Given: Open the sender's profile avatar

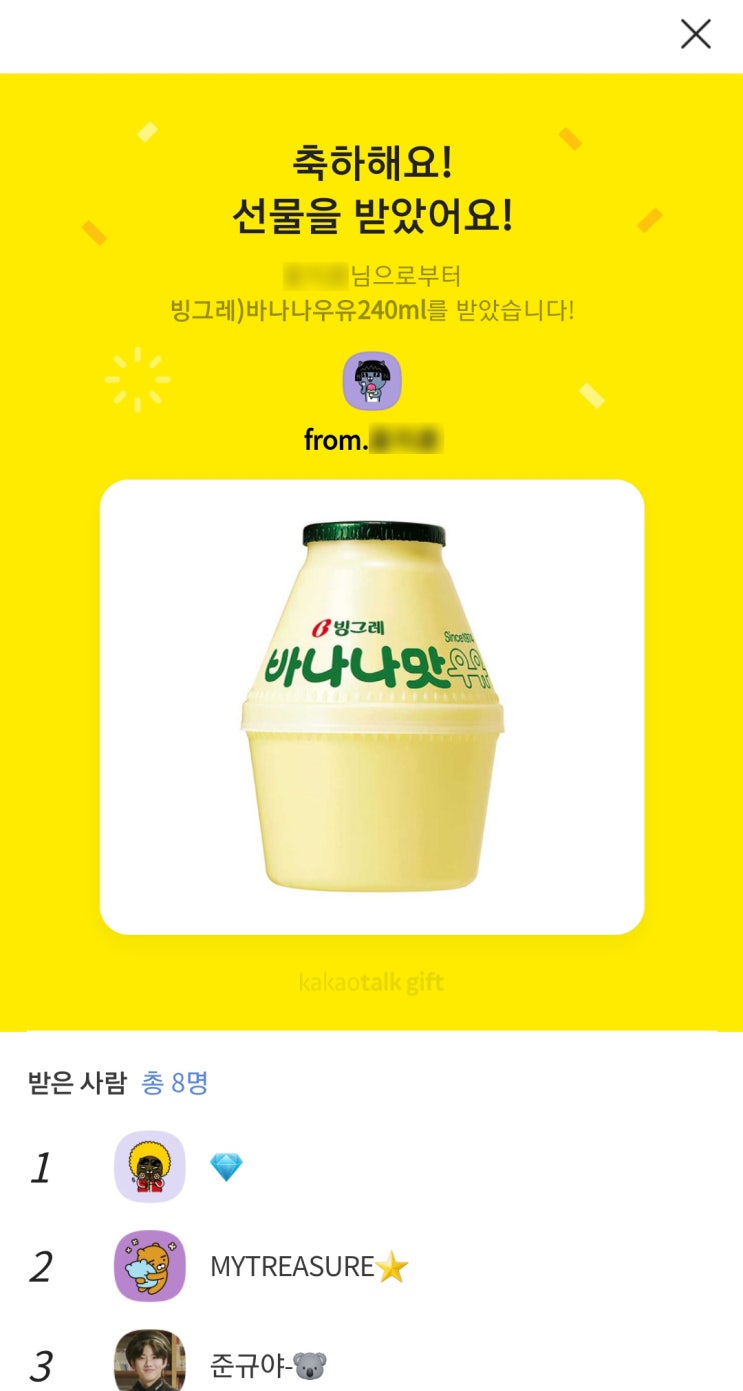Looking at the screenshot, I should [x=372, y=381].
